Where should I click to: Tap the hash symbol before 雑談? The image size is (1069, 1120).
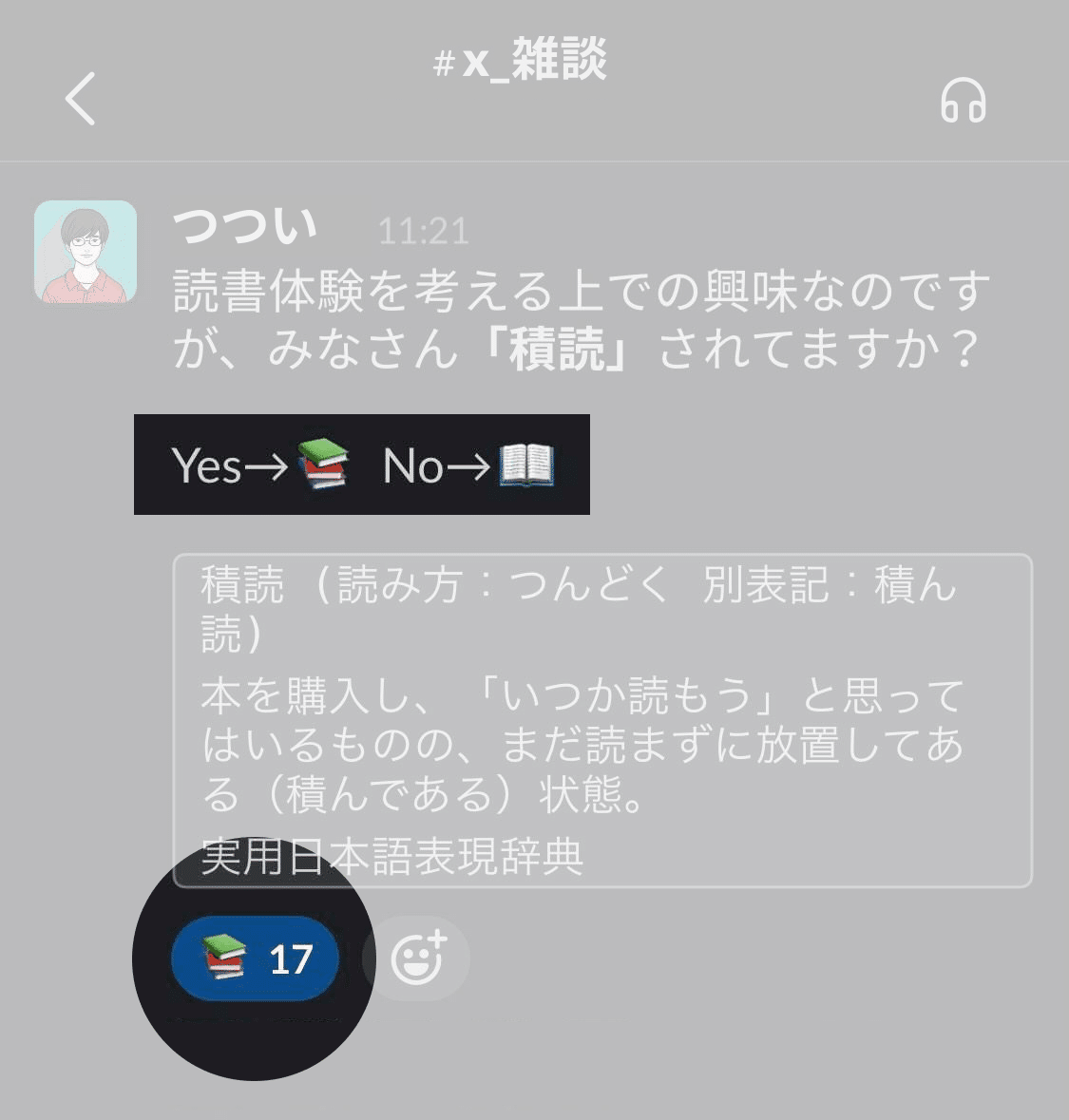point(444,64)
